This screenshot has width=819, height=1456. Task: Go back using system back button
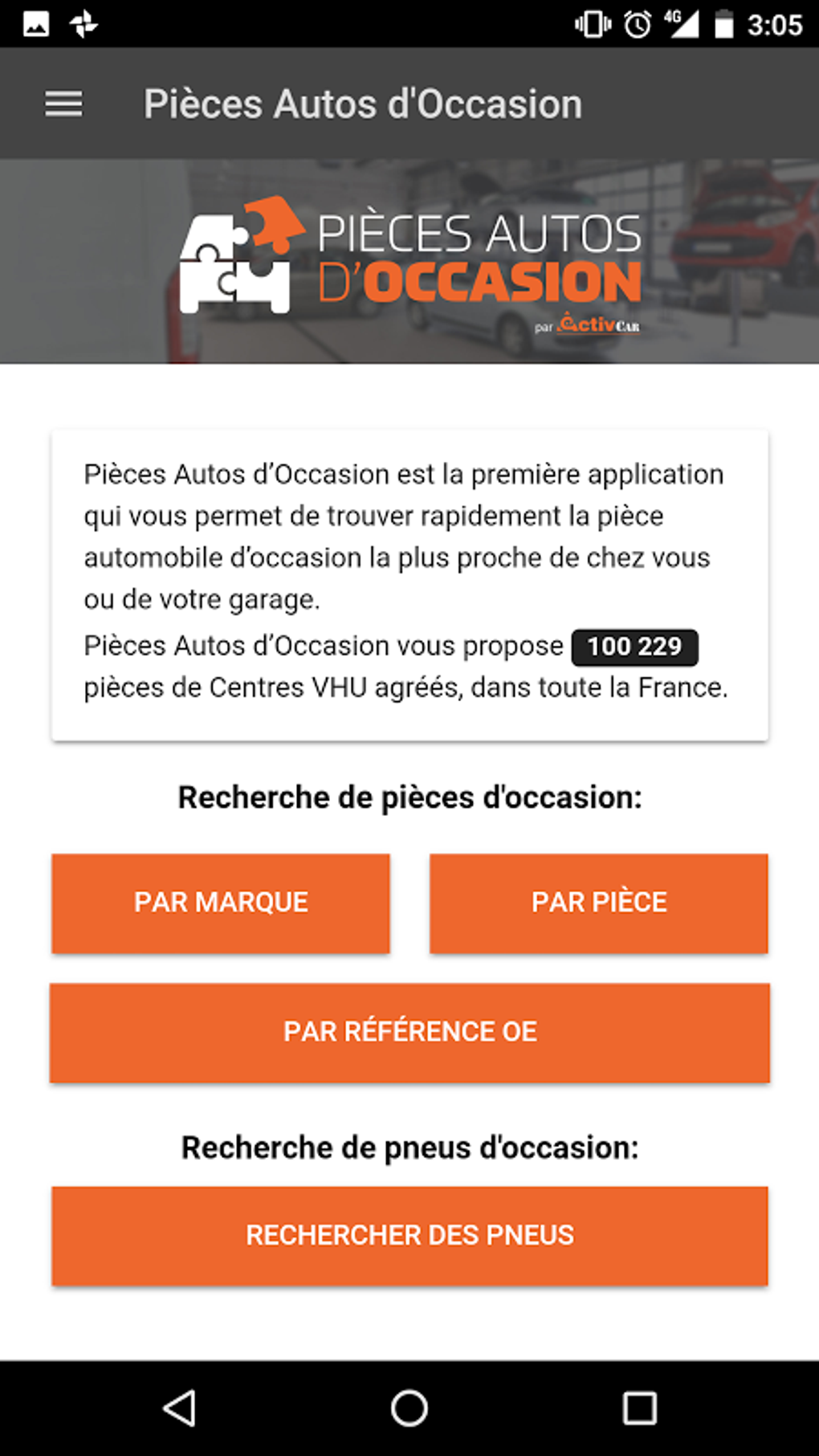pos(180,1408)
